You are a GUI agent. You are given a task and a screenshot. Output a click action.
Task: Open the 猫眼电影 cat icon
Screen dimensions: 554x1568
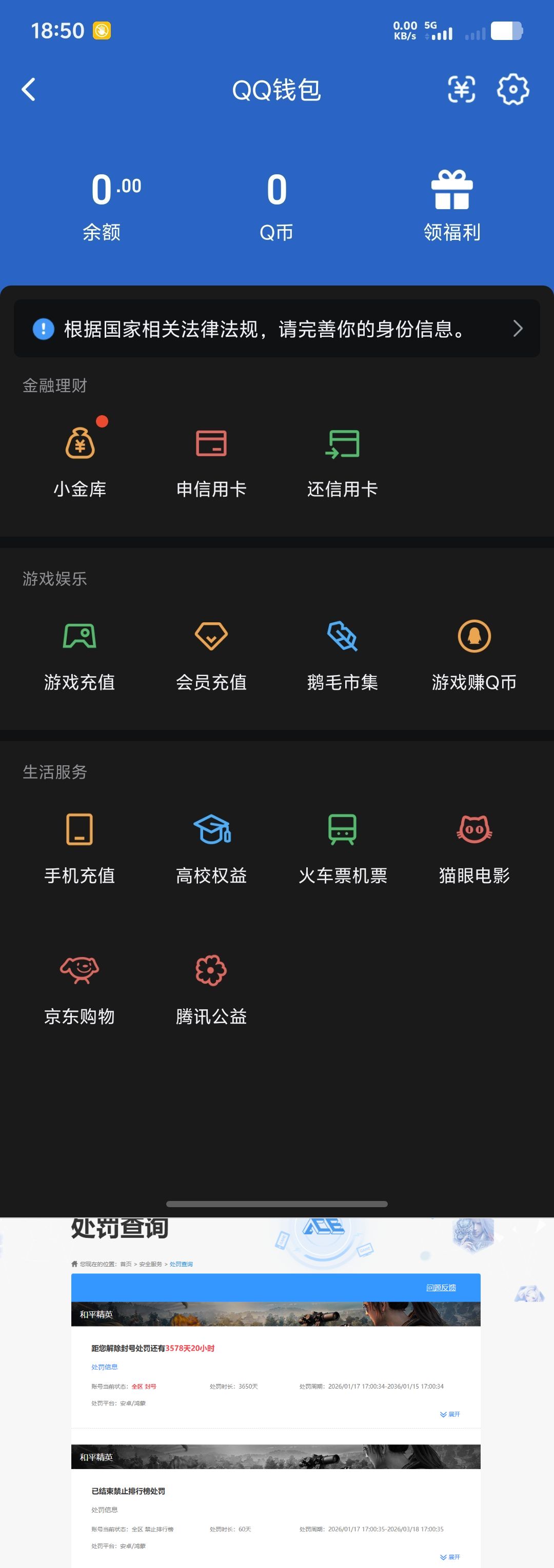pyautogui.click(x=473, y=831)
